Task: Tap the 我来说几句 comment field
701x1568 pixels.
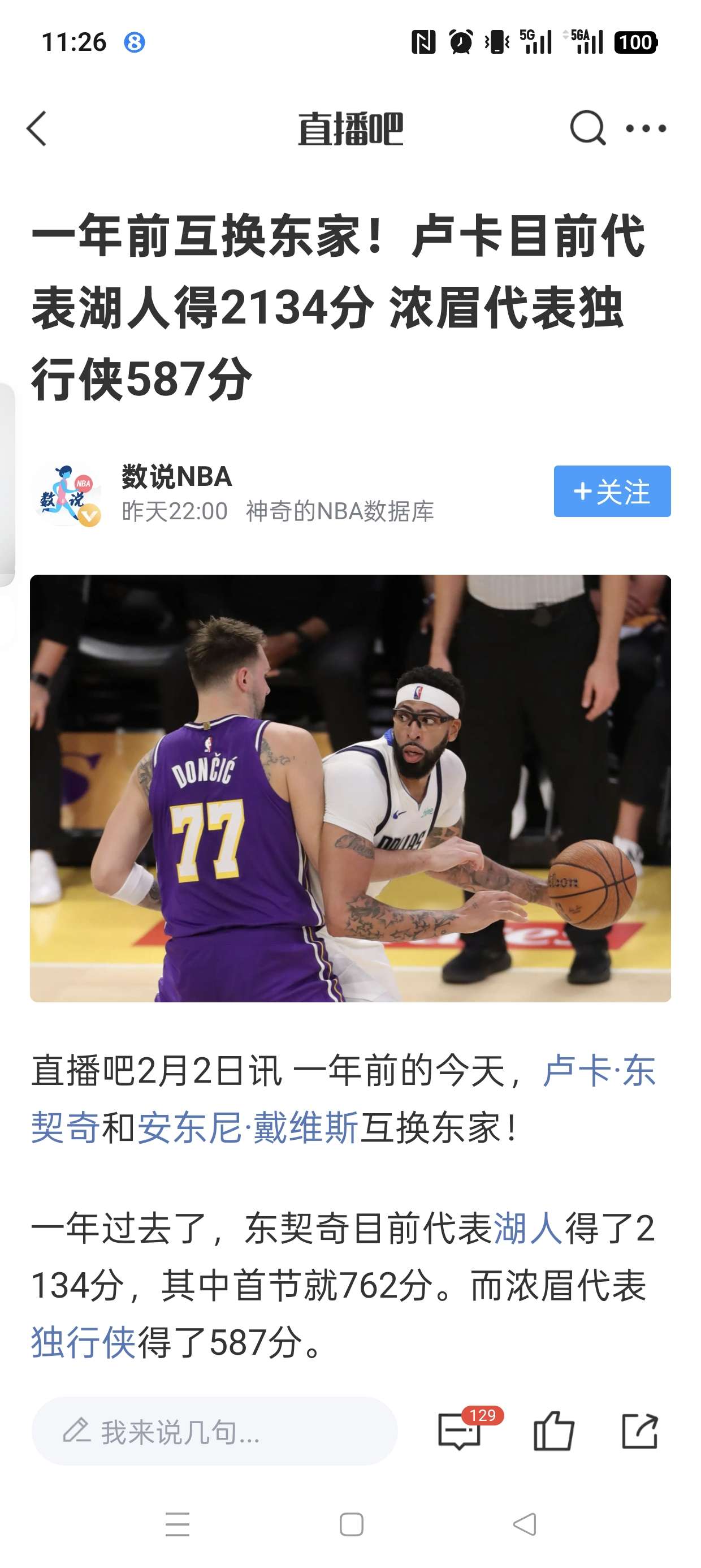Action: pos(214,1431)
